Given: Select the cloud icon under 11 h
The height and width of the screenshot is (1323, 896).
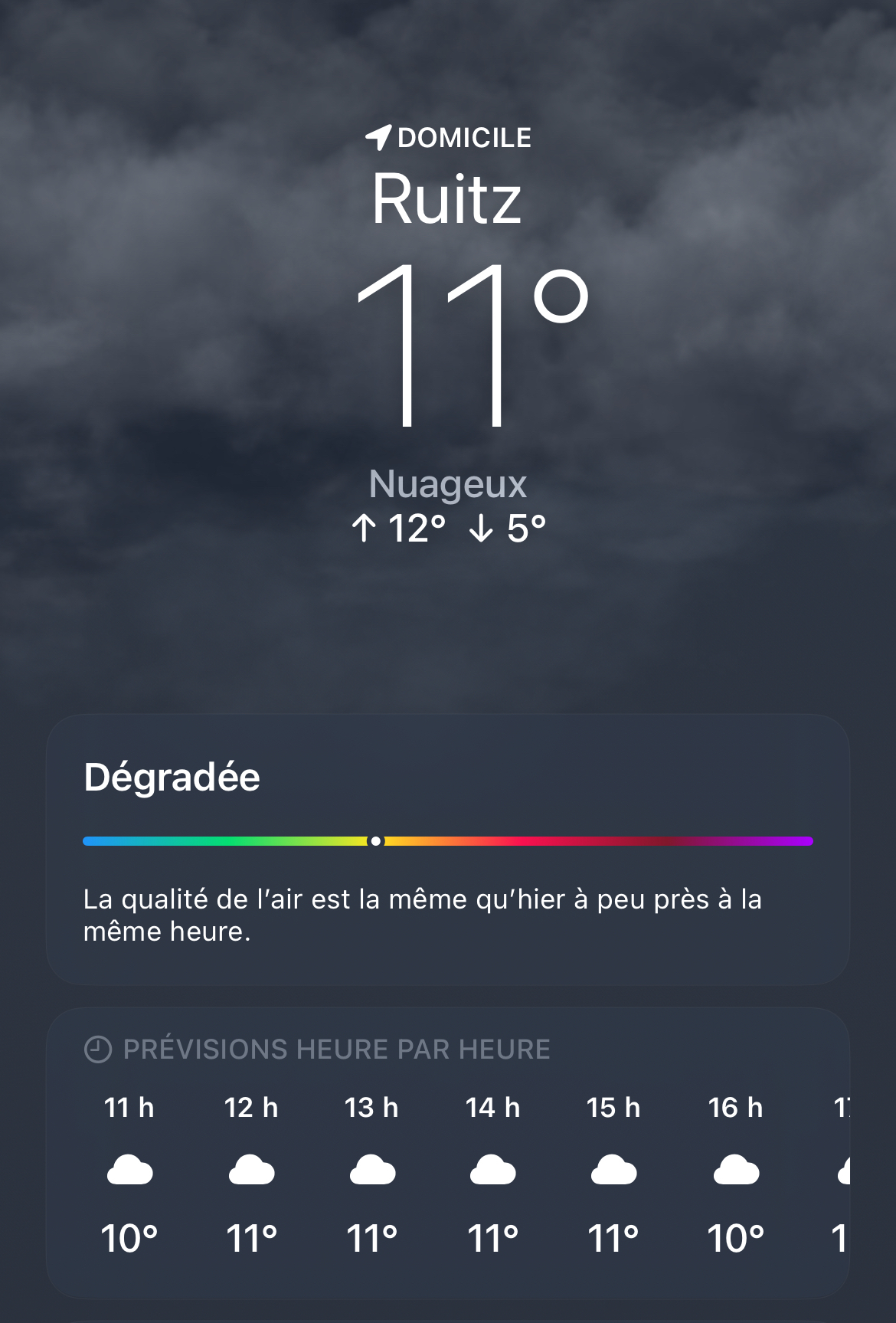Looking at the screenshot, I should (130, 1168).
